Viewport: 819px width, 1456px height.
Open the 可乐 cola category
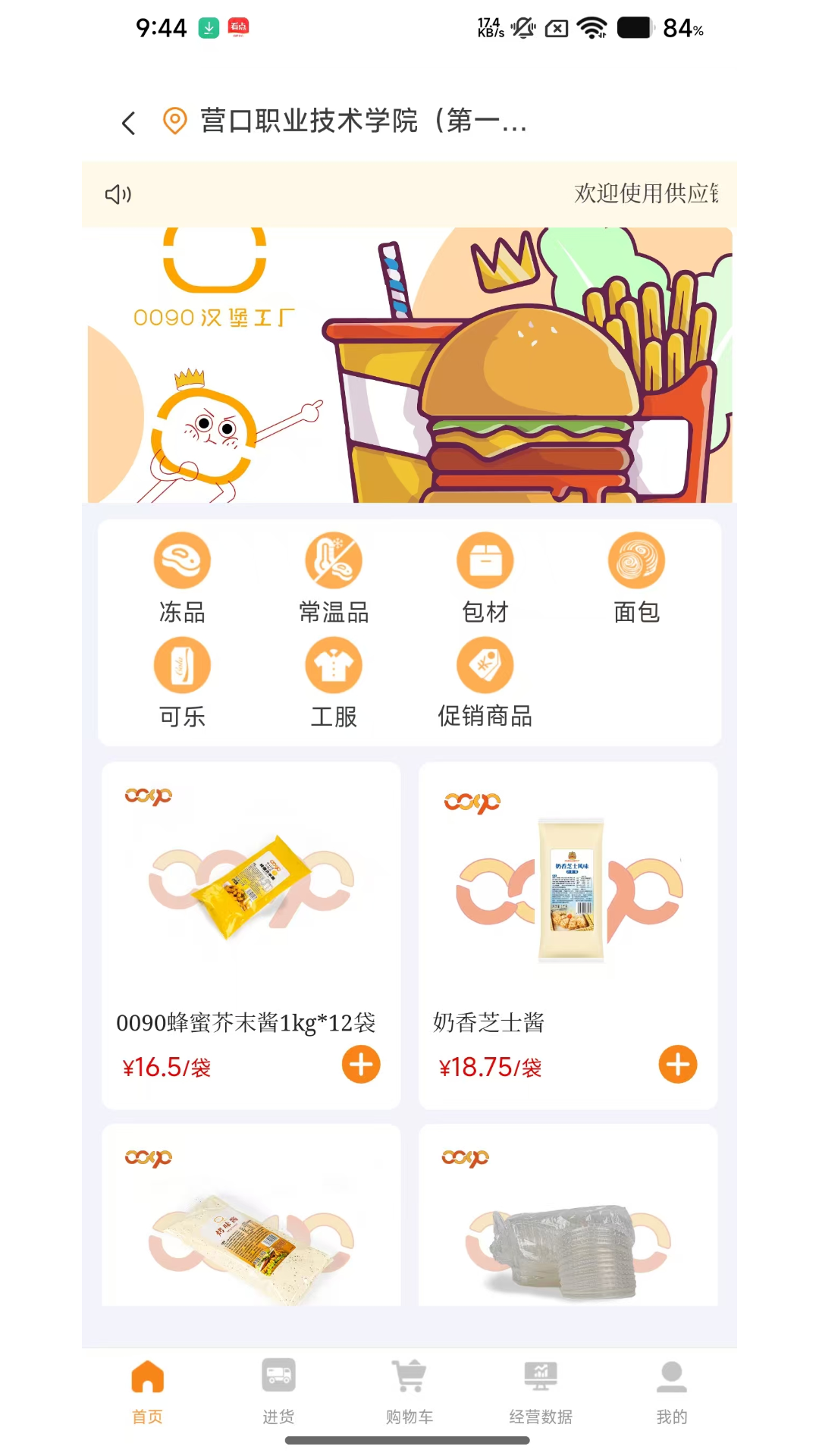point(182,681)
